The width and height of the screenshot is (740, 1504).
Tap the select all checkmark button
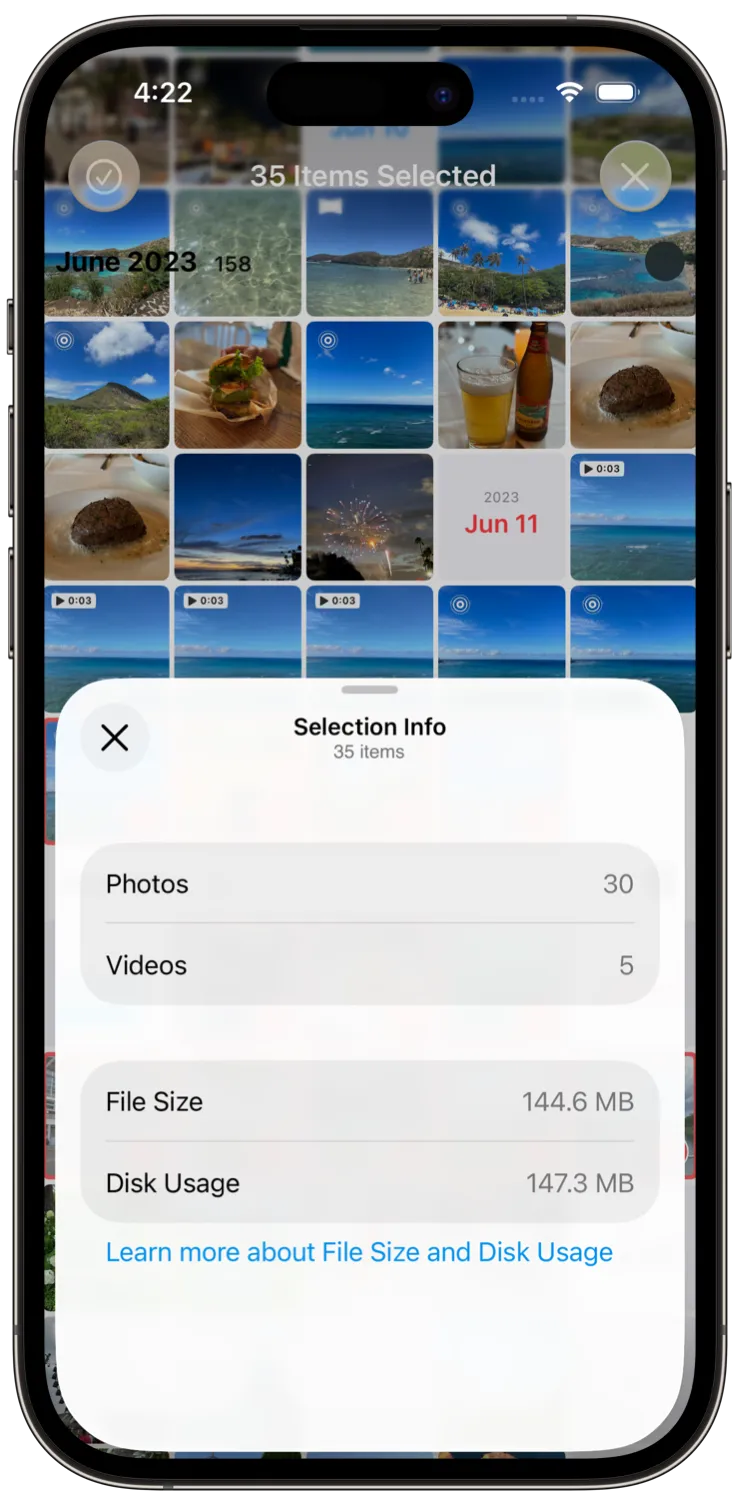pyautogui.click(x=104, y=177)
